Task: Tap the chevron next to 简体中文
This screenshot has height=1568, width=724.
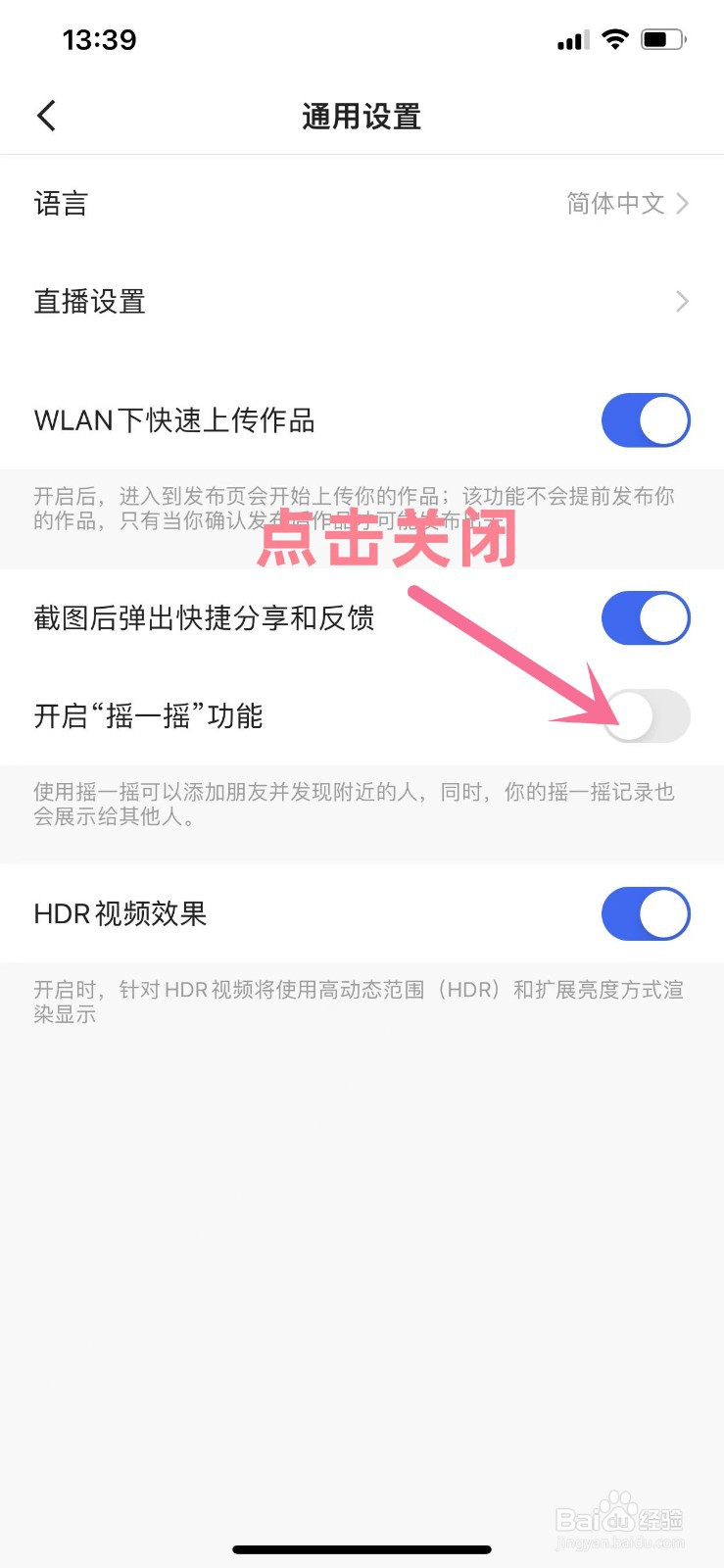Action: point(683,203)
